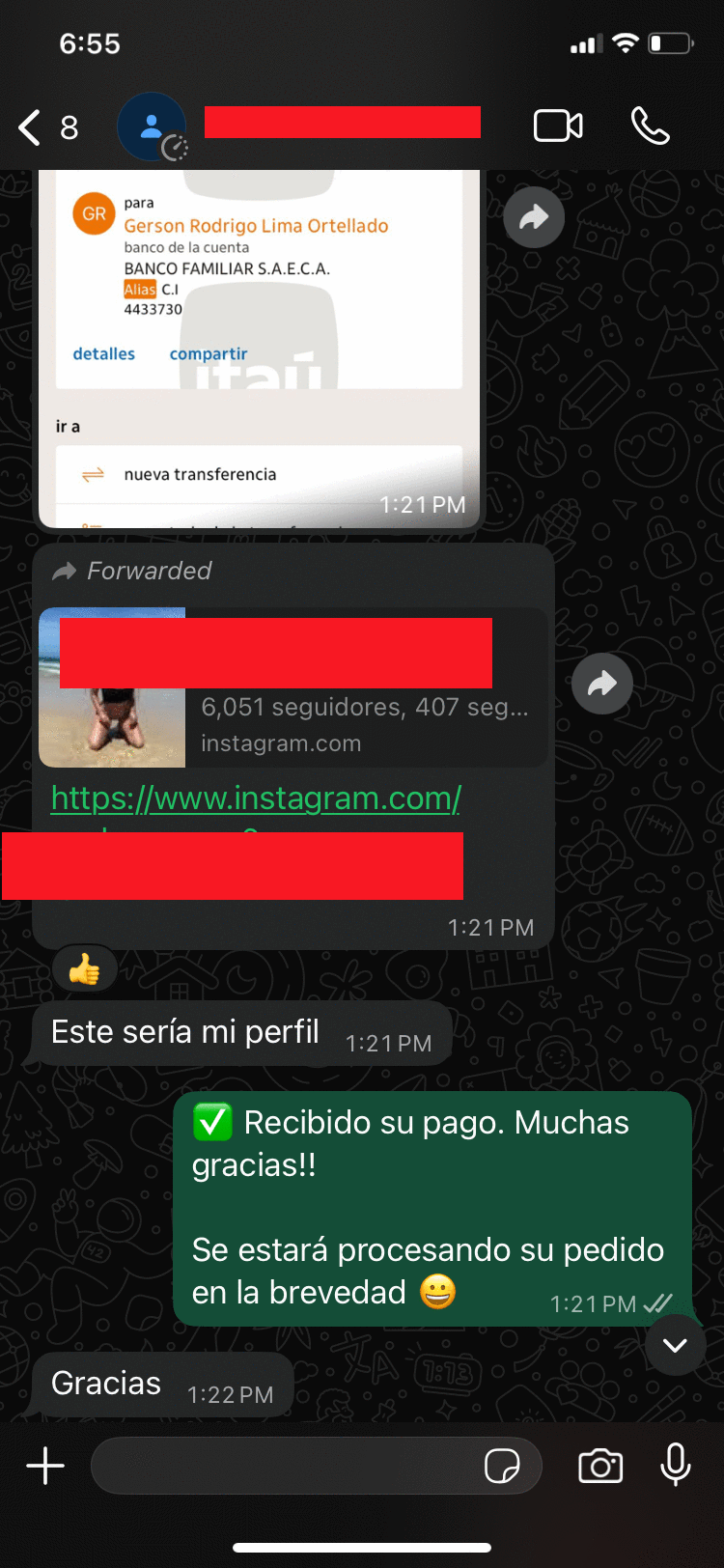This screenshot has width=724, height=1568.
Task: Start a voice call
Action: [x=650, y=126]
